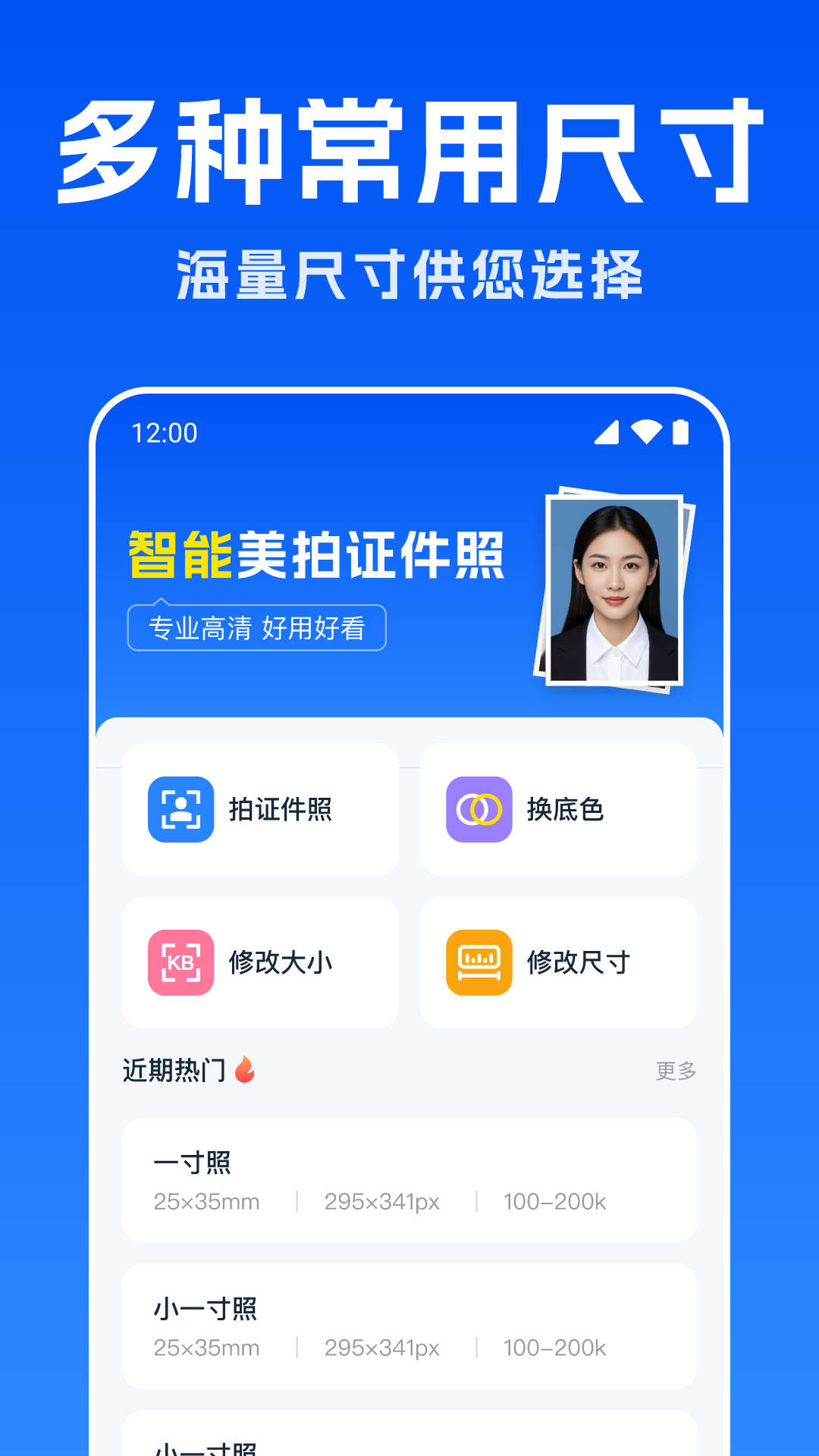819x1456 pixels.
Task: Click the 智能美拍证件照 app title
Action: (318, 556)
